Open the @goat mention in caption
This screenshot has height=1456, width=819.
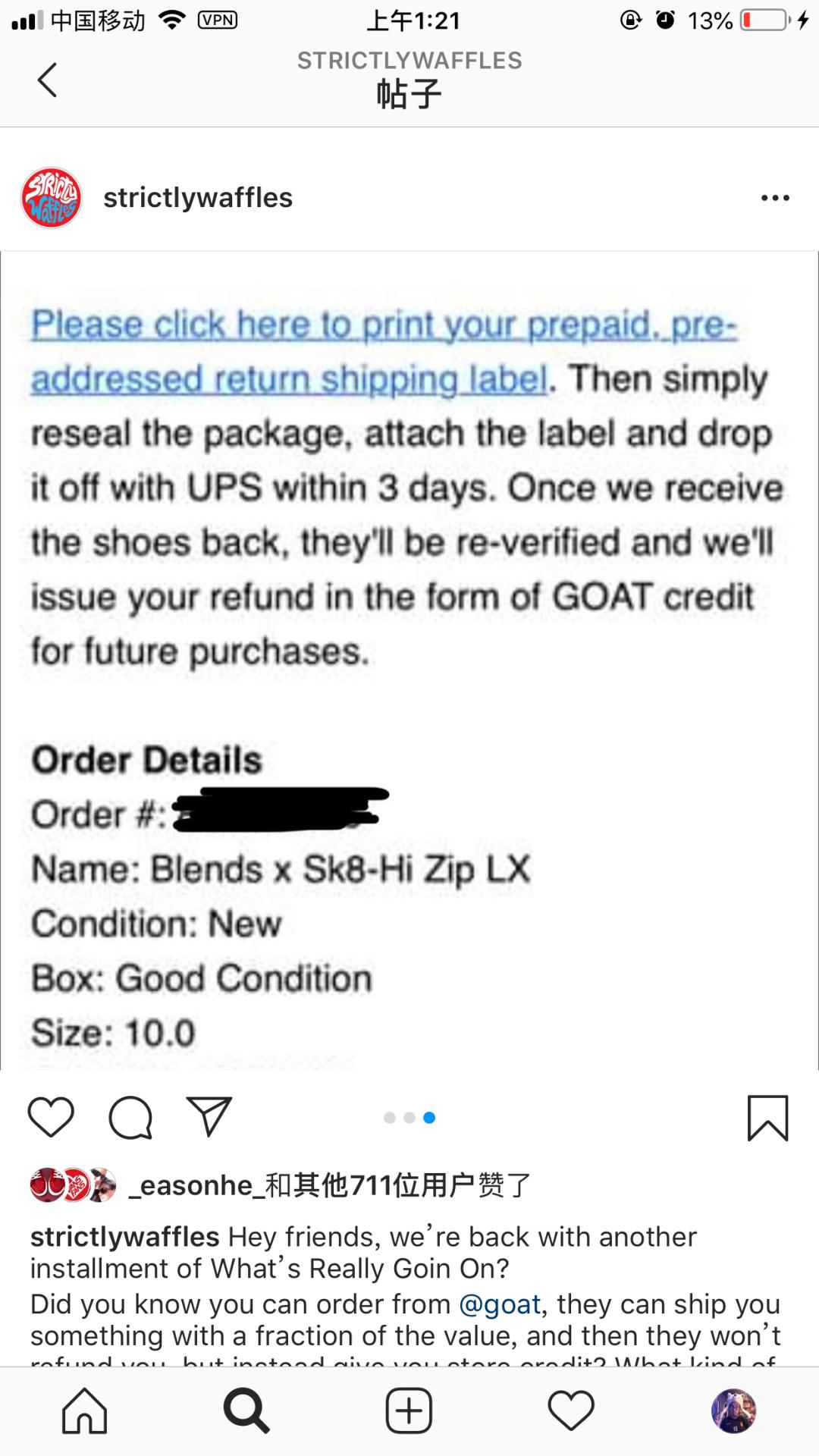pyautogui.click(x=500, y=1304)
